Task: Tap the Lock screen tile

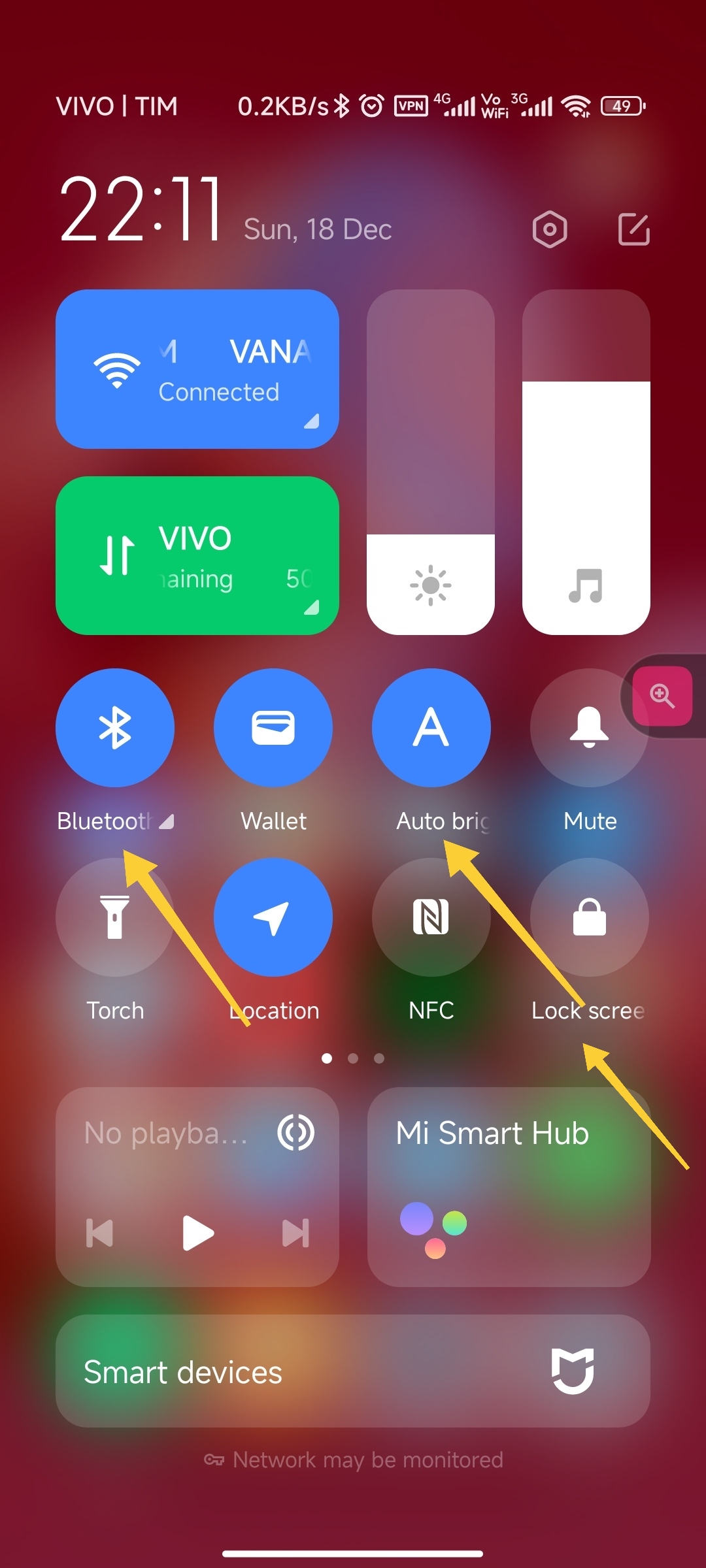Action: coord(590,917)
